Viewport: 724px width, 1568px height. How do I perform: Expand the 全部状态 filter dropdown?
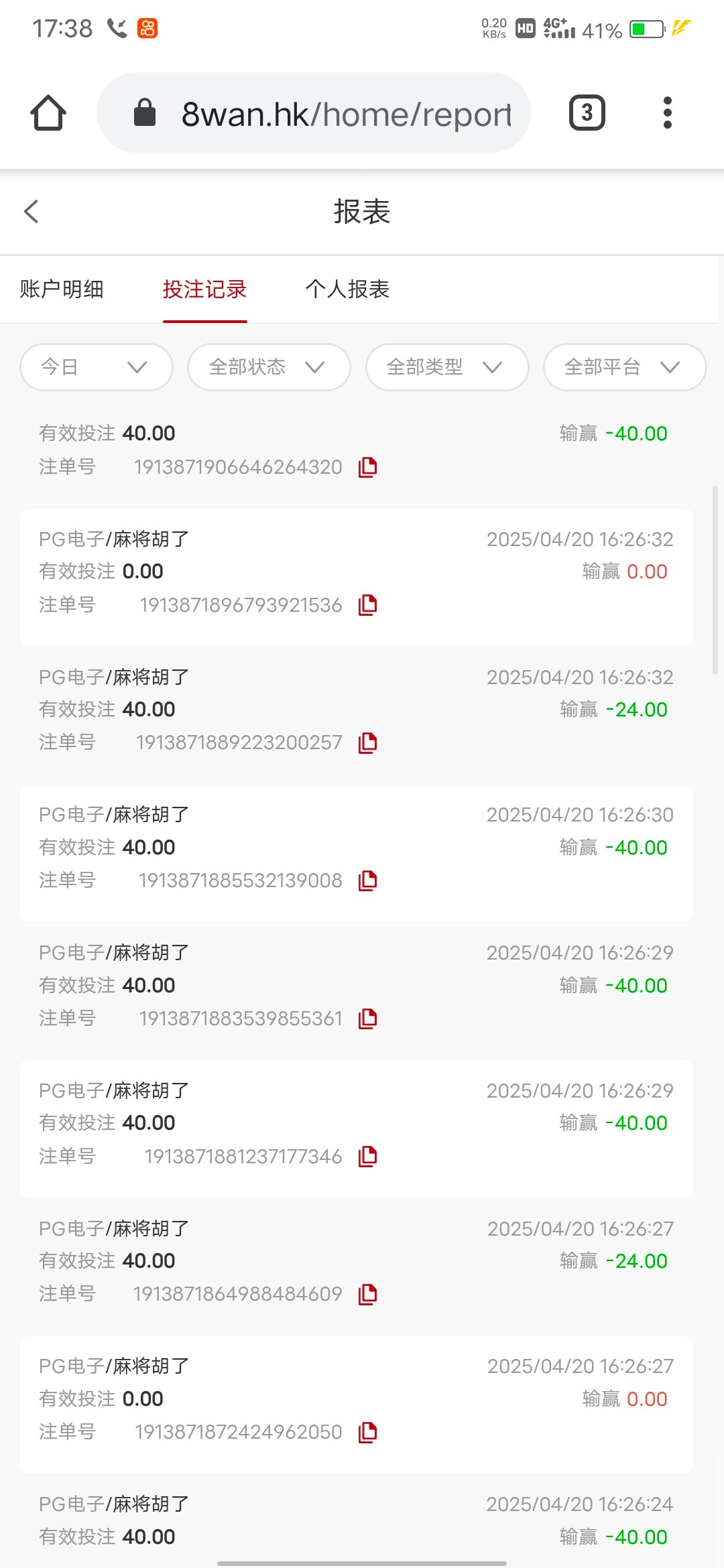pos(269,367)
